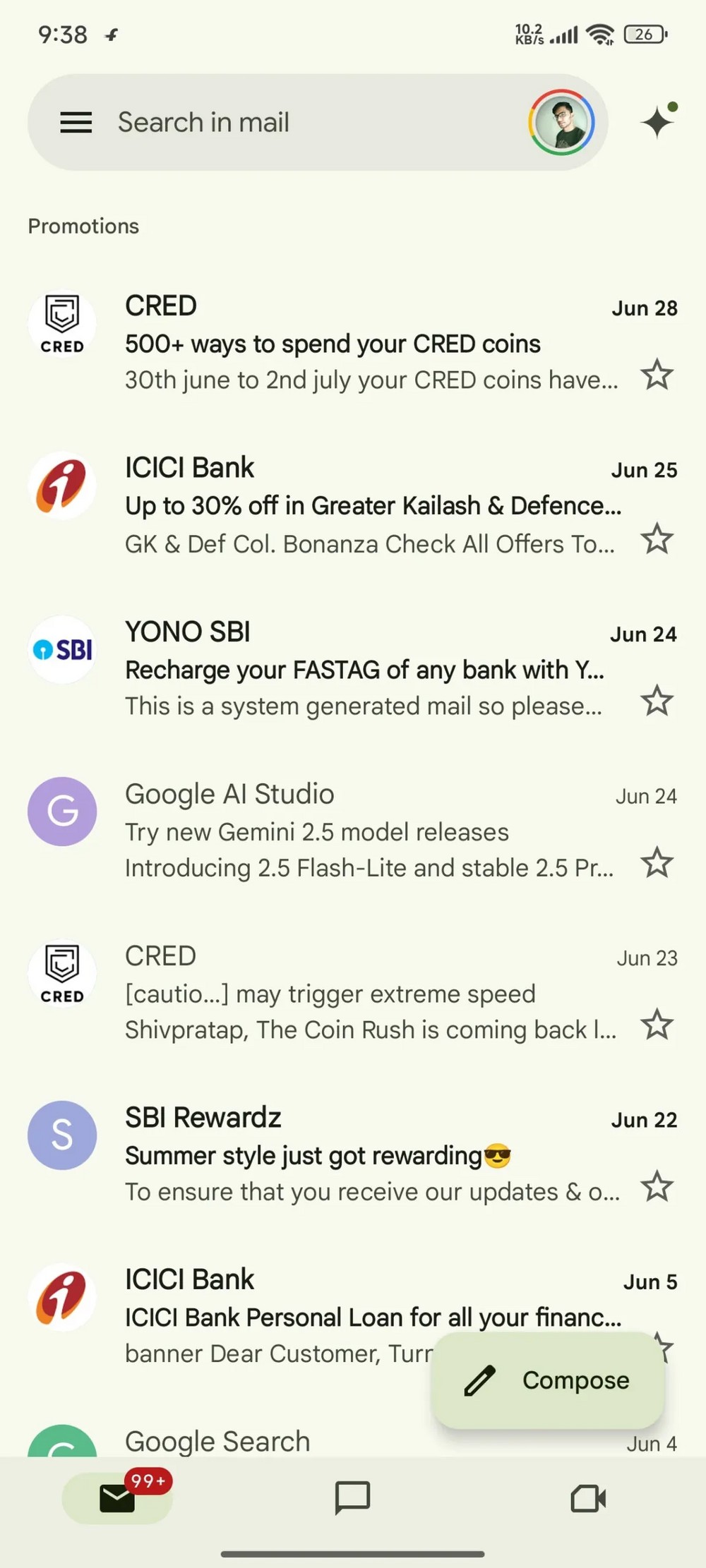Screen dimensions: 706x1568
Task: Switch to the Meet video tab
Action: [587, 1497]
